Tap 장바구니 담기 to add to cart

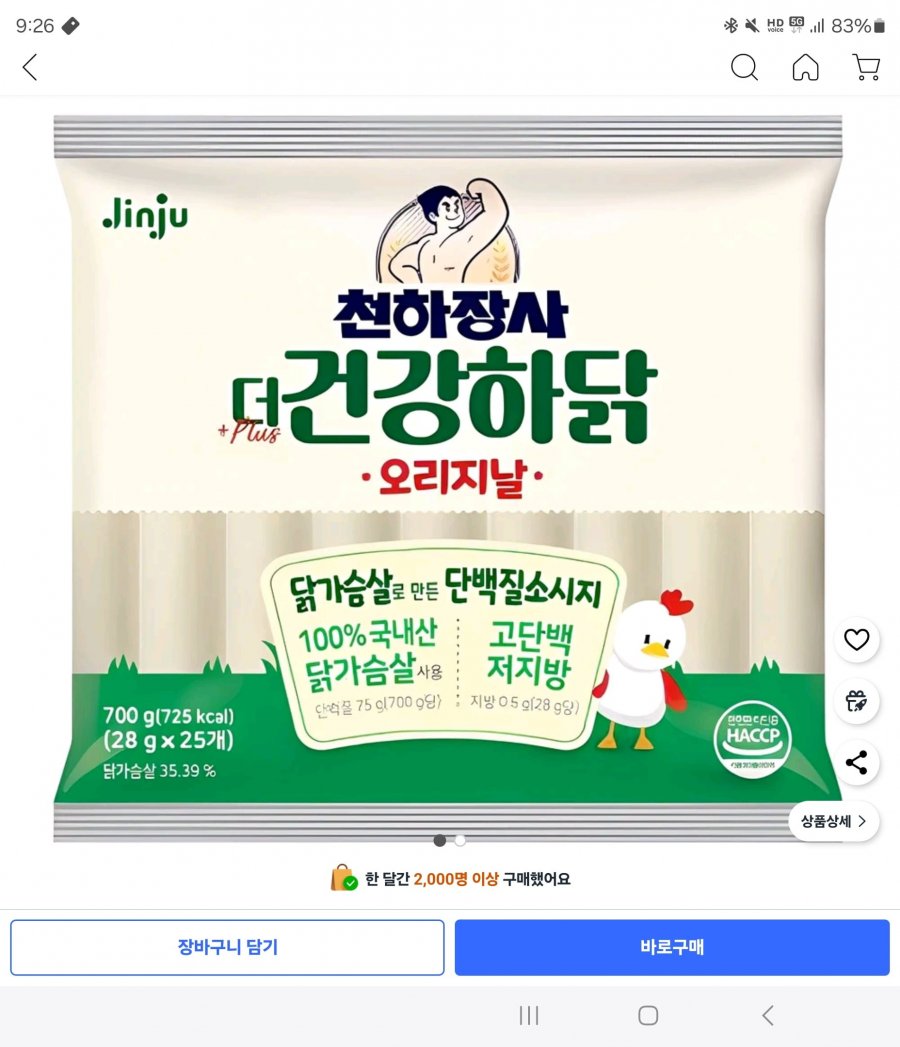coord(227,947)
